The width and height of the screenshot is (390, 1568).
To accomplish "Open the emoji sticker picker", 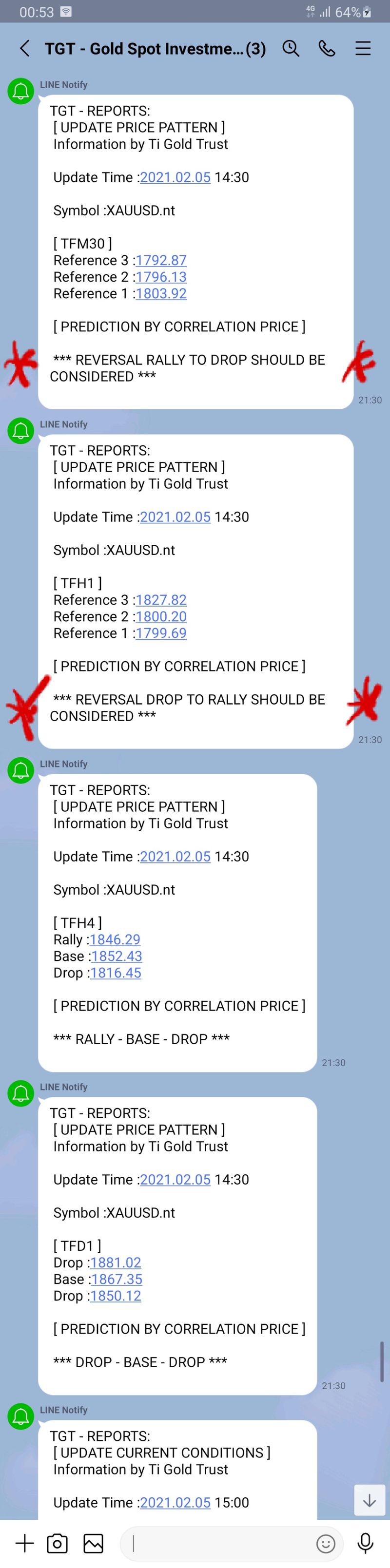I will [x=326, y=1543].
